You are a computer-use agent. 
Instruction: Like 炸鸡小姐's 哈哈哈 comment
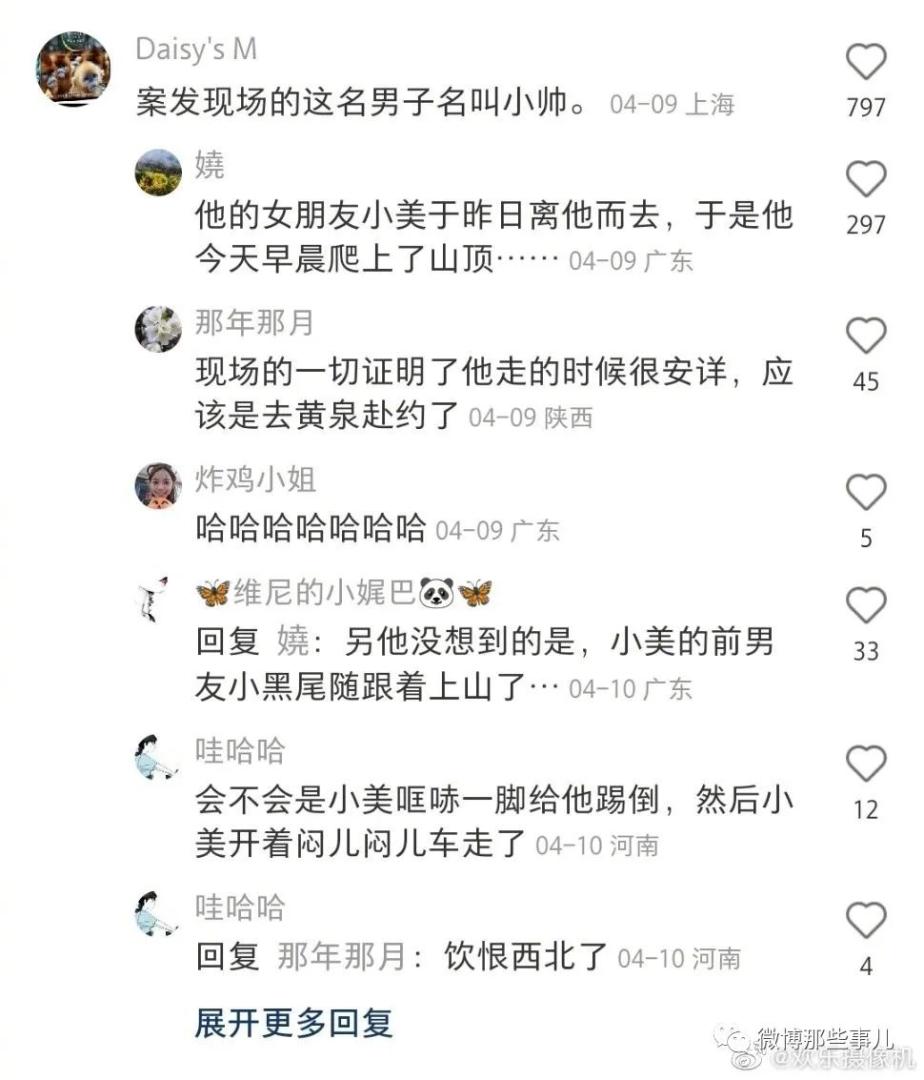[866, 493]
